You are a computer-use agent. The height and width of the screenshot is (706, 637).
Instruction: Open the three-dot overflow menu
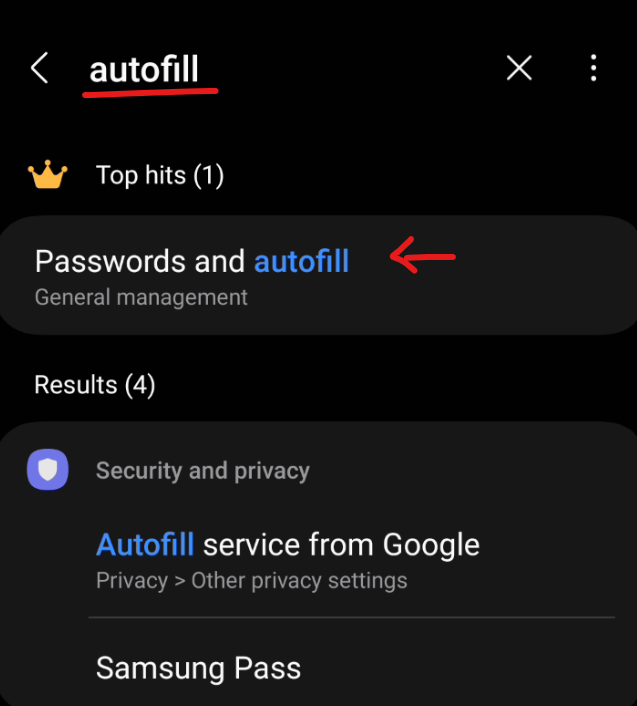[594, 68]
